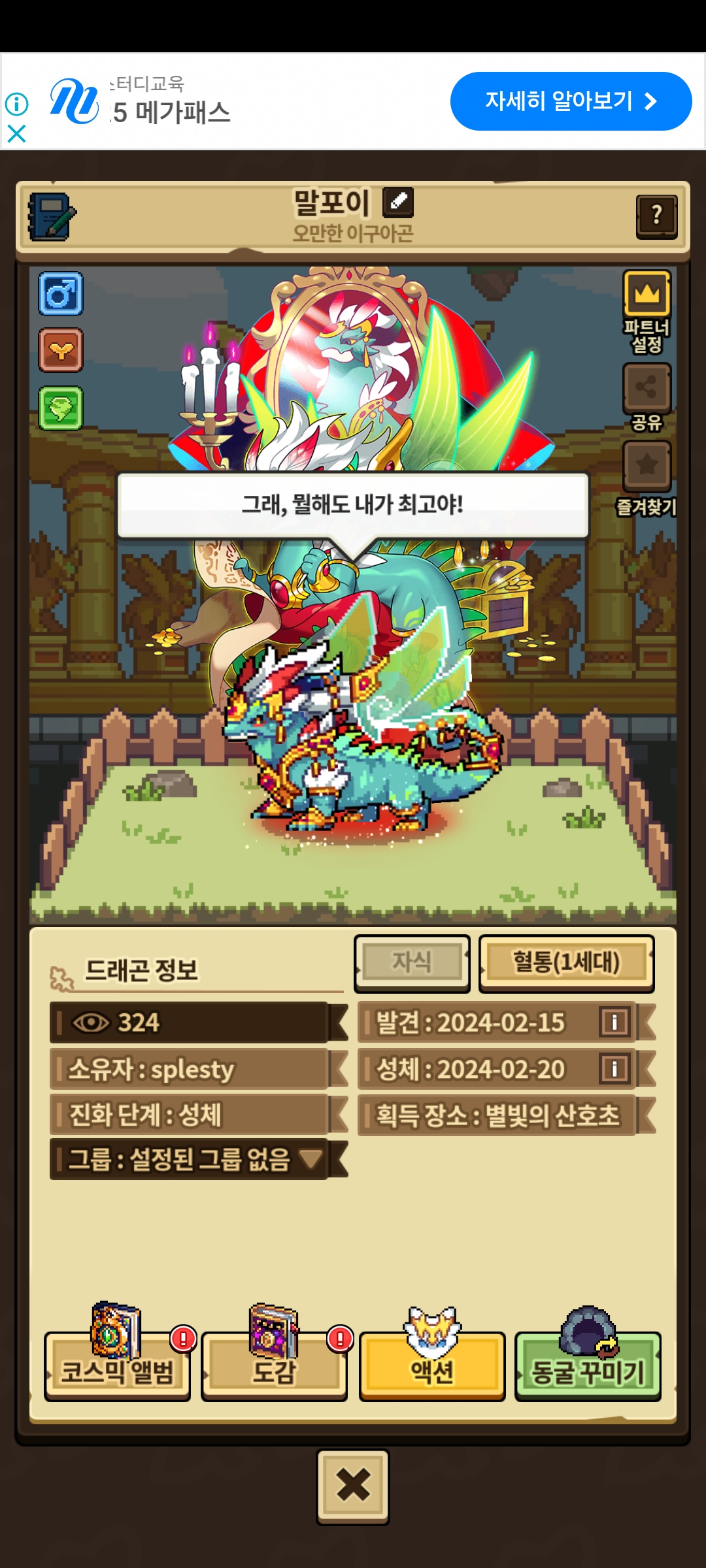The height and width of the screenshot is (1568, 706).
Task: Open 동굴 꾸미기 cave decoration
Action: (588, 1365)
